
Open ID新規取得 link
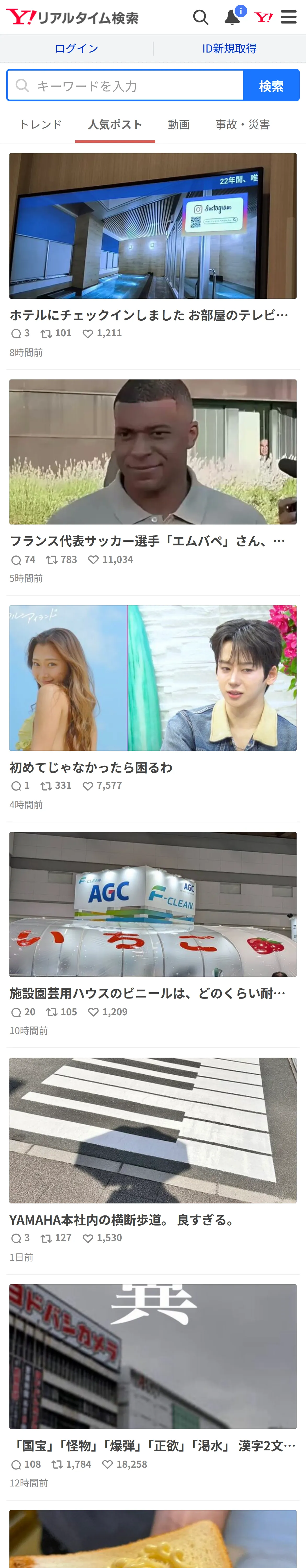229,49
